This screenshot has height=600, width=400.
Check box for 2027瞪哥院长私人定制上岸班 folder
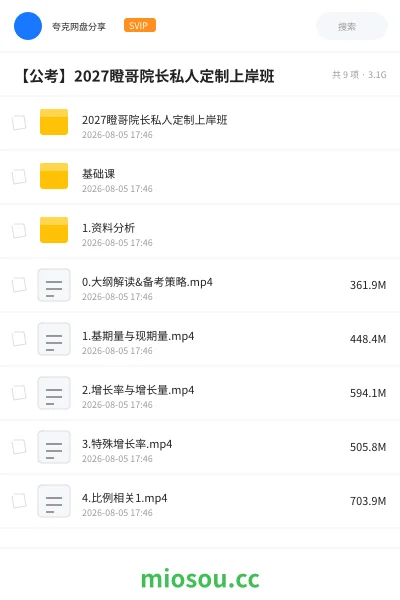[x=19, y=123]
